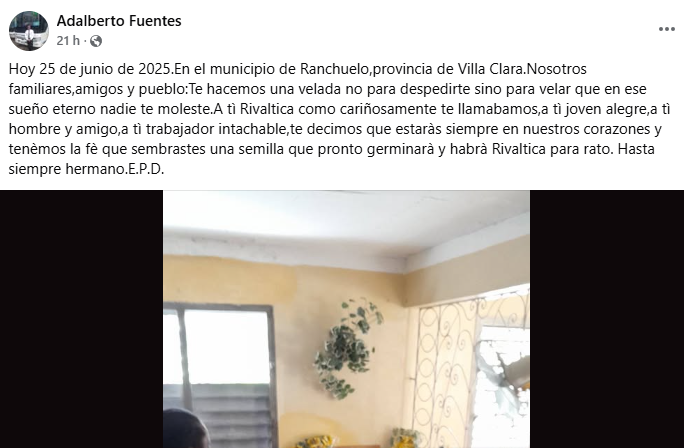Viewport: 684px width, 448px height.
Task: Open the 21 h post timestamp
Action: point(68,41)
